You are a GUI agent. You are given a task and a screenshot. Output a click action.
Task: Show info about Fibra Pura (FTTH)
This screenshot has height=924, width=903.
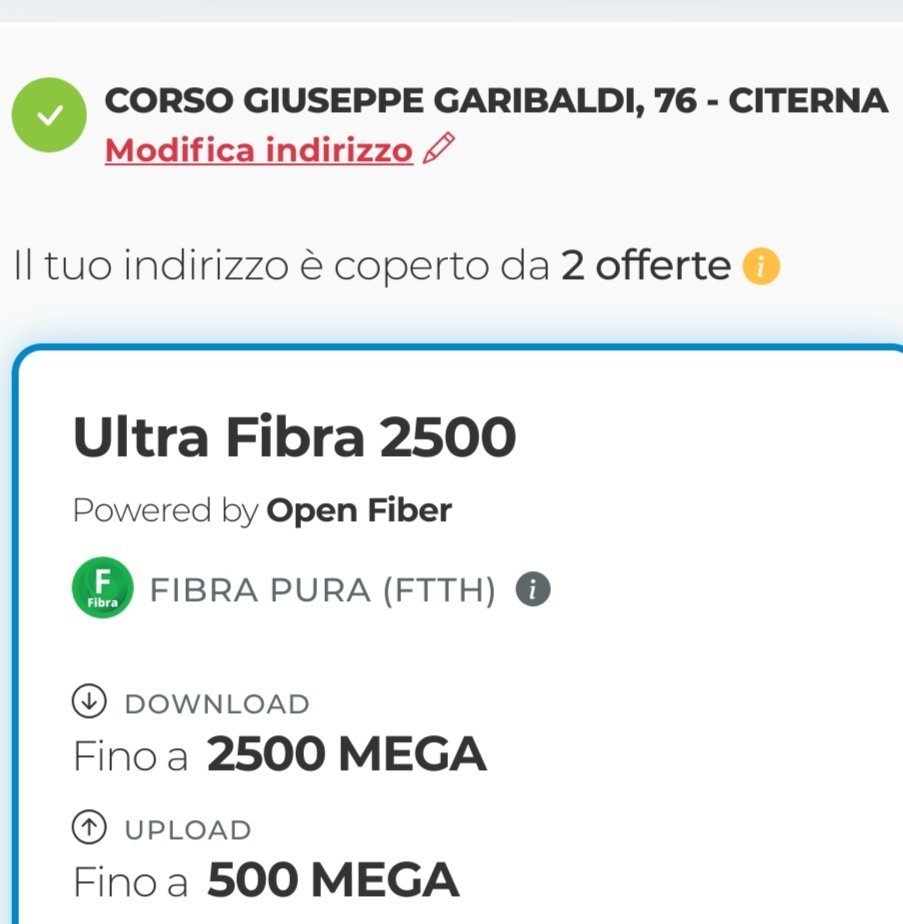(533, 591)
